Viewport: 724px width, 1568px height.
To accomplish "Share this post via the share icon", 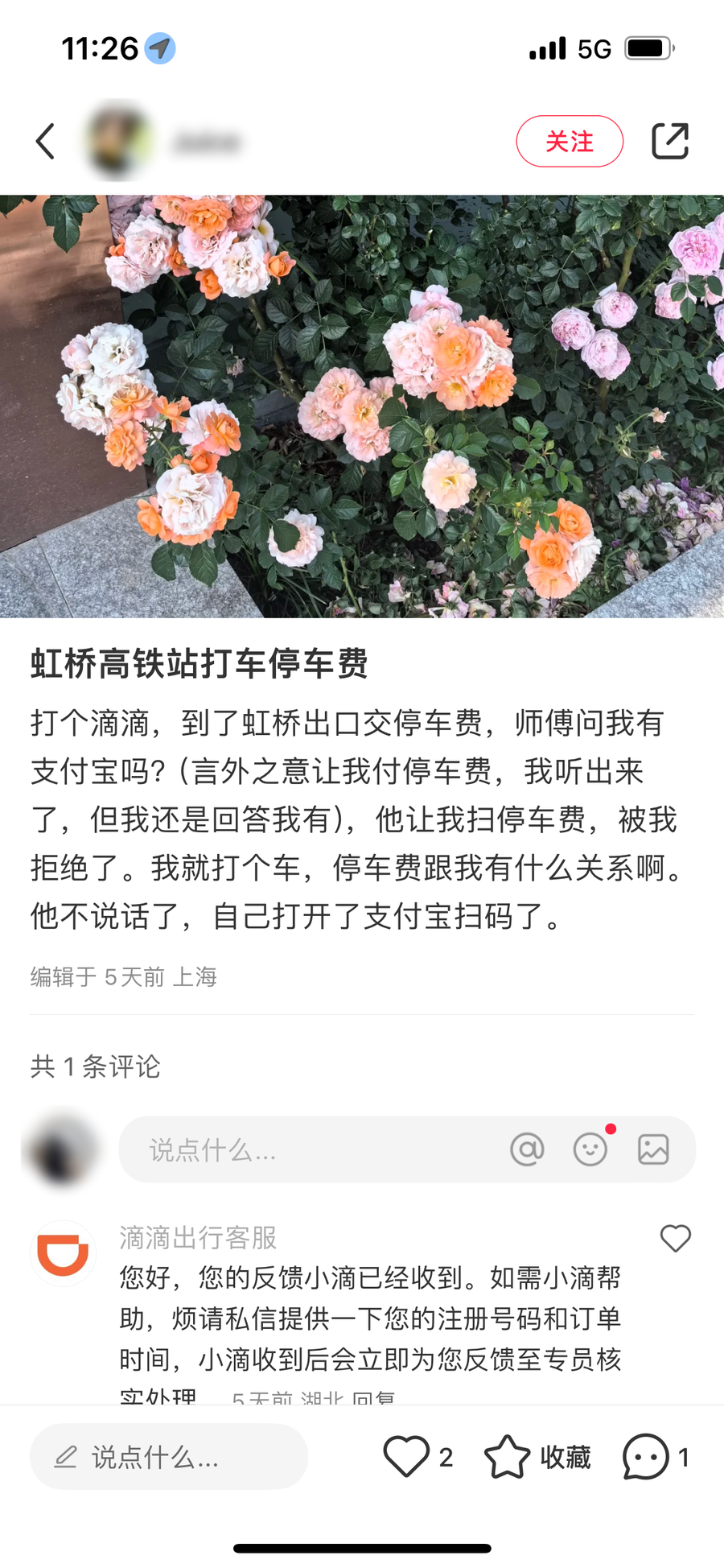I will pyautogui.click(x=670, y=142).
